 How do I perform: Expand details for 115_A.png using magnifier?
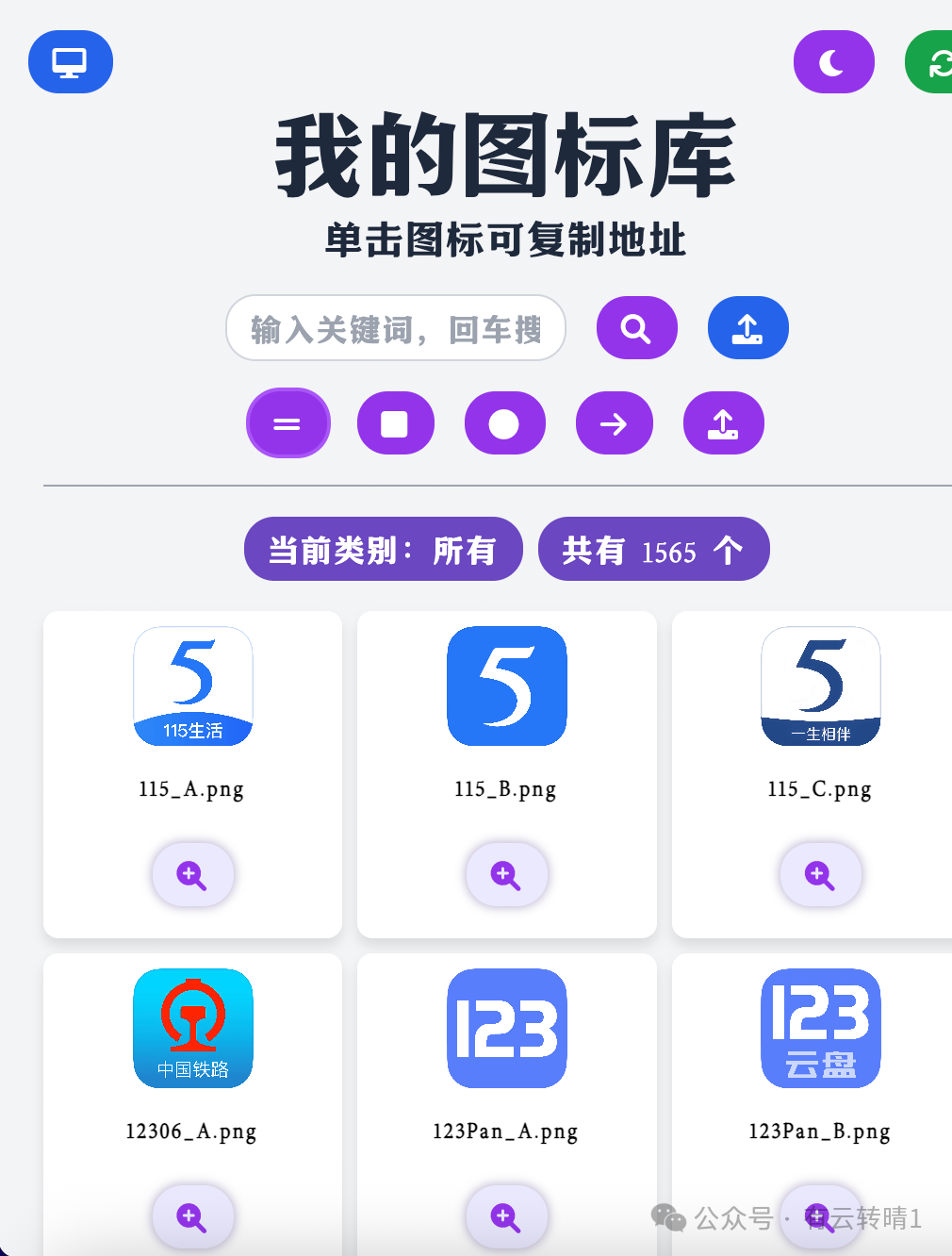192,874
